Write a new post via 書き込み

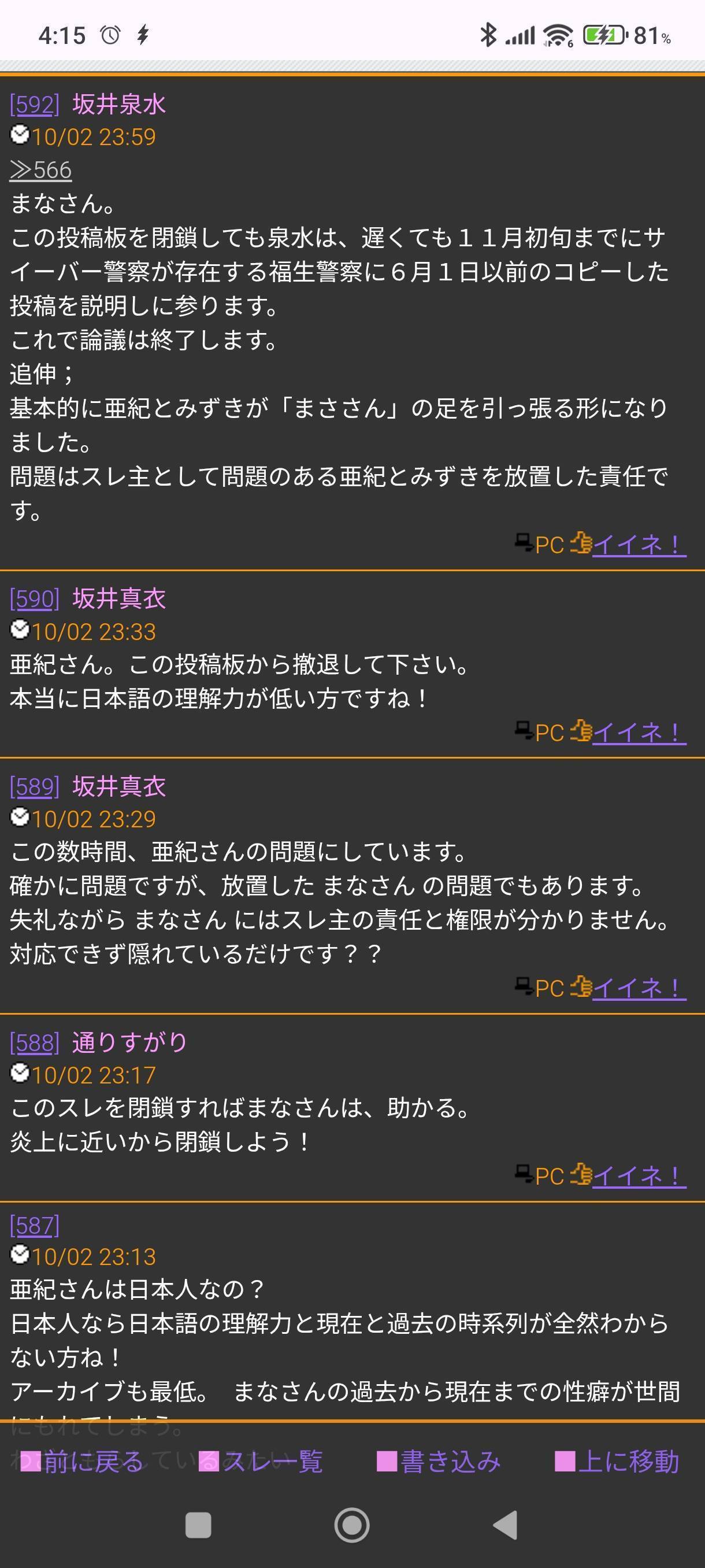point(439,1462)
